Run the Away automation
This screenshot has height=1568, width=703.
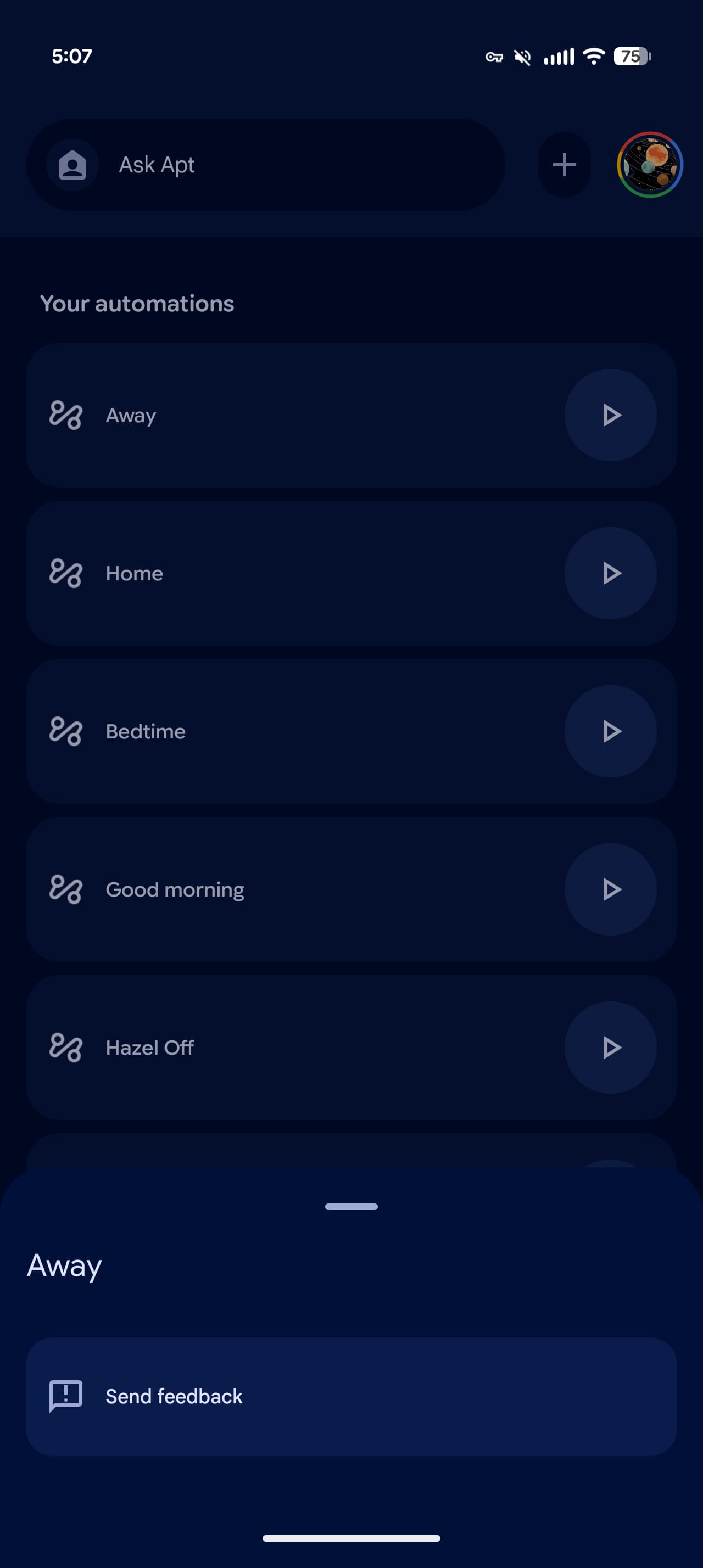(610, 415)
